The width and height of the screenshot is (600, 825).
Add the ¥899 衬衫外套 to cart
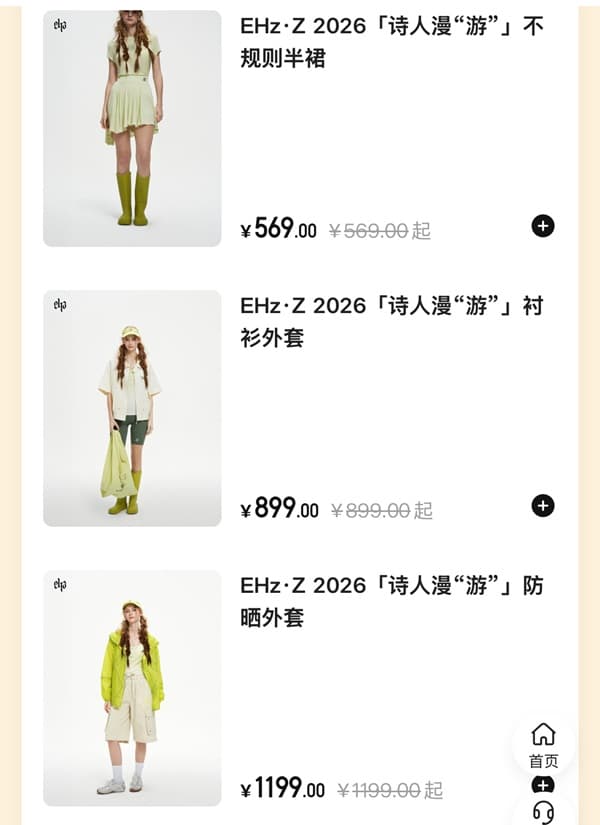click(x=542, y=506)
